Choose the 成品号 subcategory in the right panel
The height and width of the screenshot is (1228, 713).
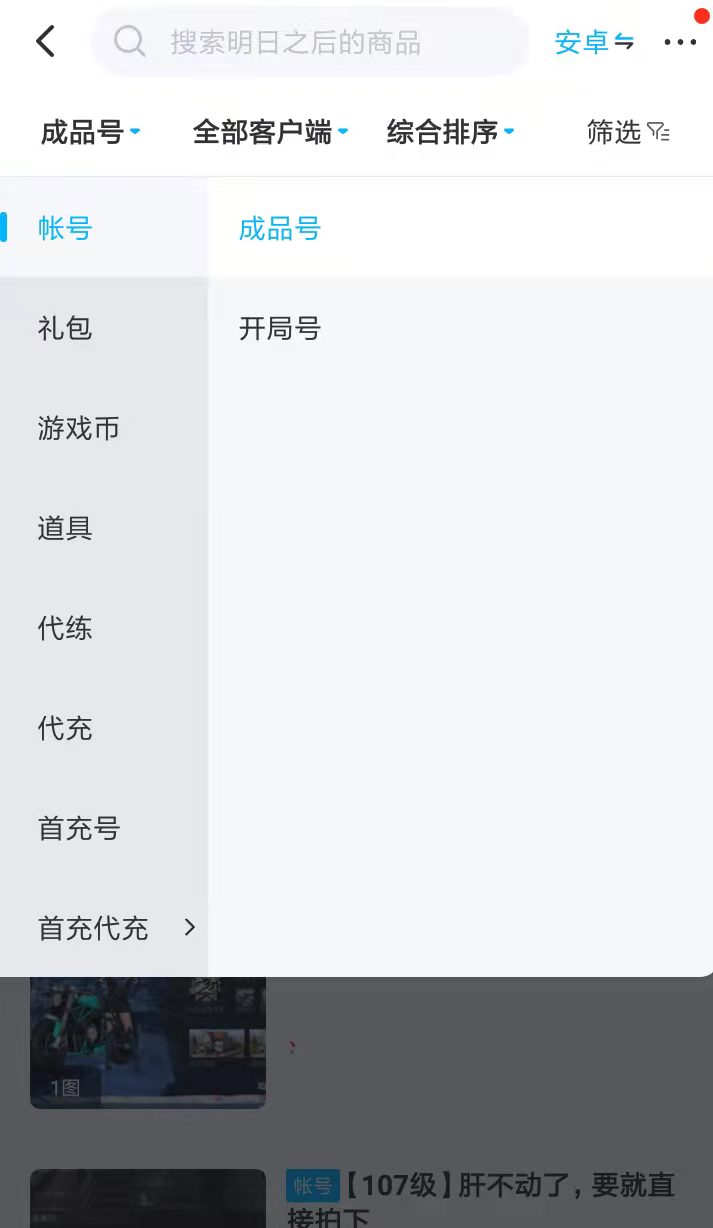click(280, 228)
